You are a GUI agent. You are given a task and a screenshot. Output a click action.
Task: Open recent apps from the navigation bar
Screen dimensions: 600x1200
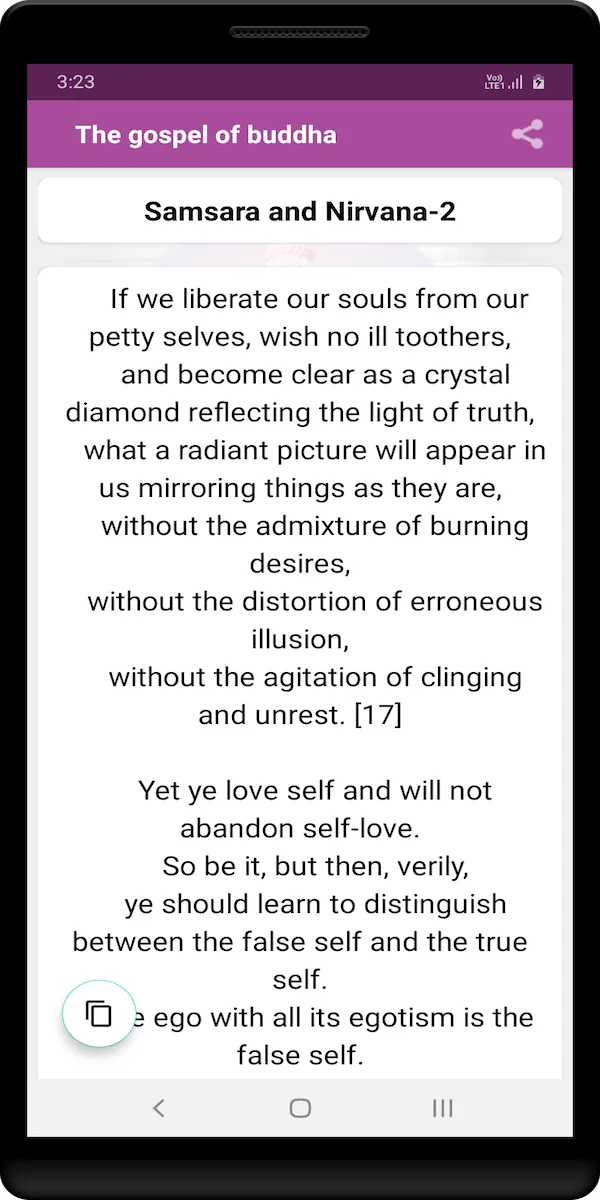pos(442,1107)
